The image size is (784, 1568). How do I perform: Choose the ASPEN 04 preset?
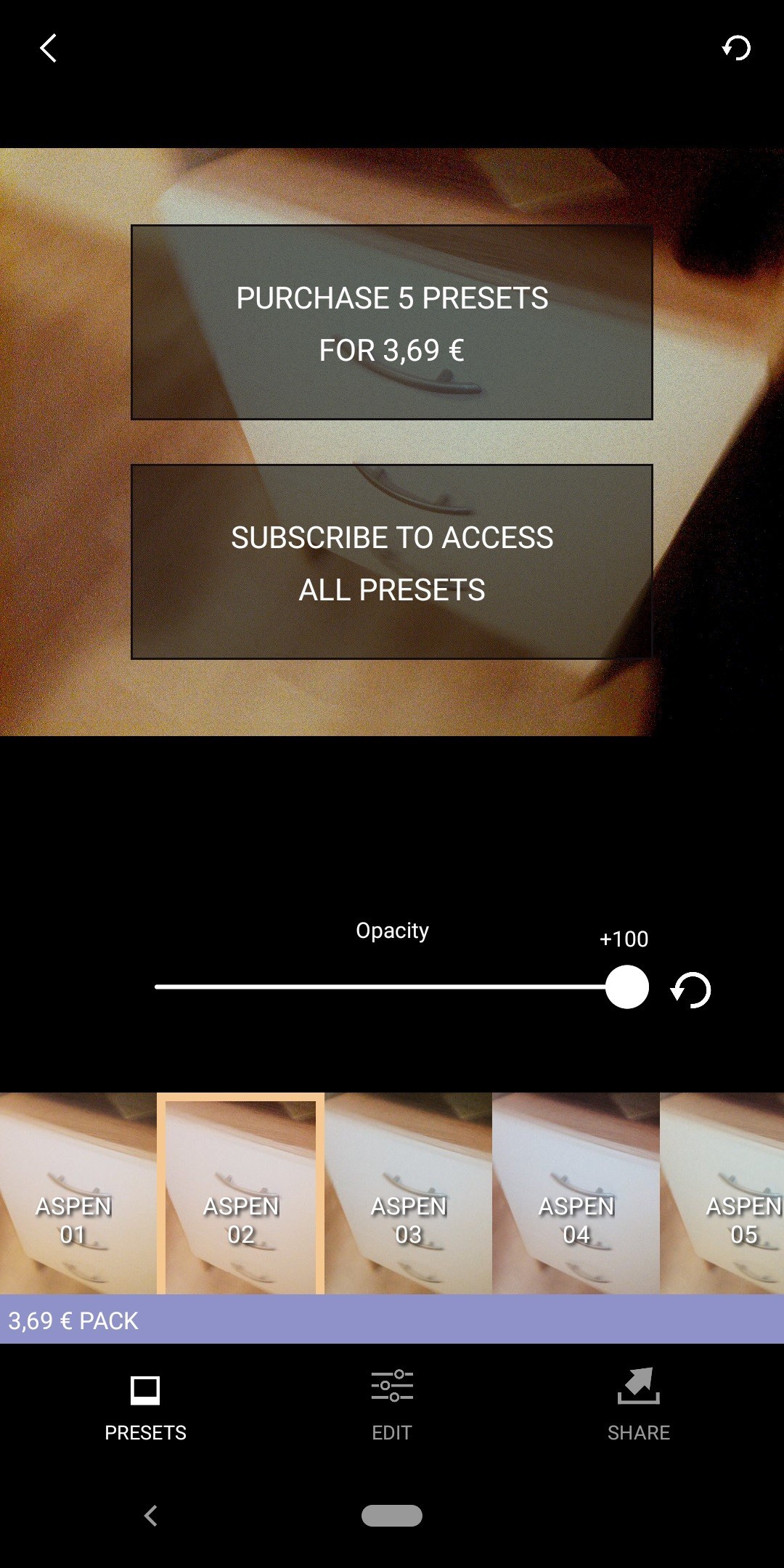[x=576, y=1193]
